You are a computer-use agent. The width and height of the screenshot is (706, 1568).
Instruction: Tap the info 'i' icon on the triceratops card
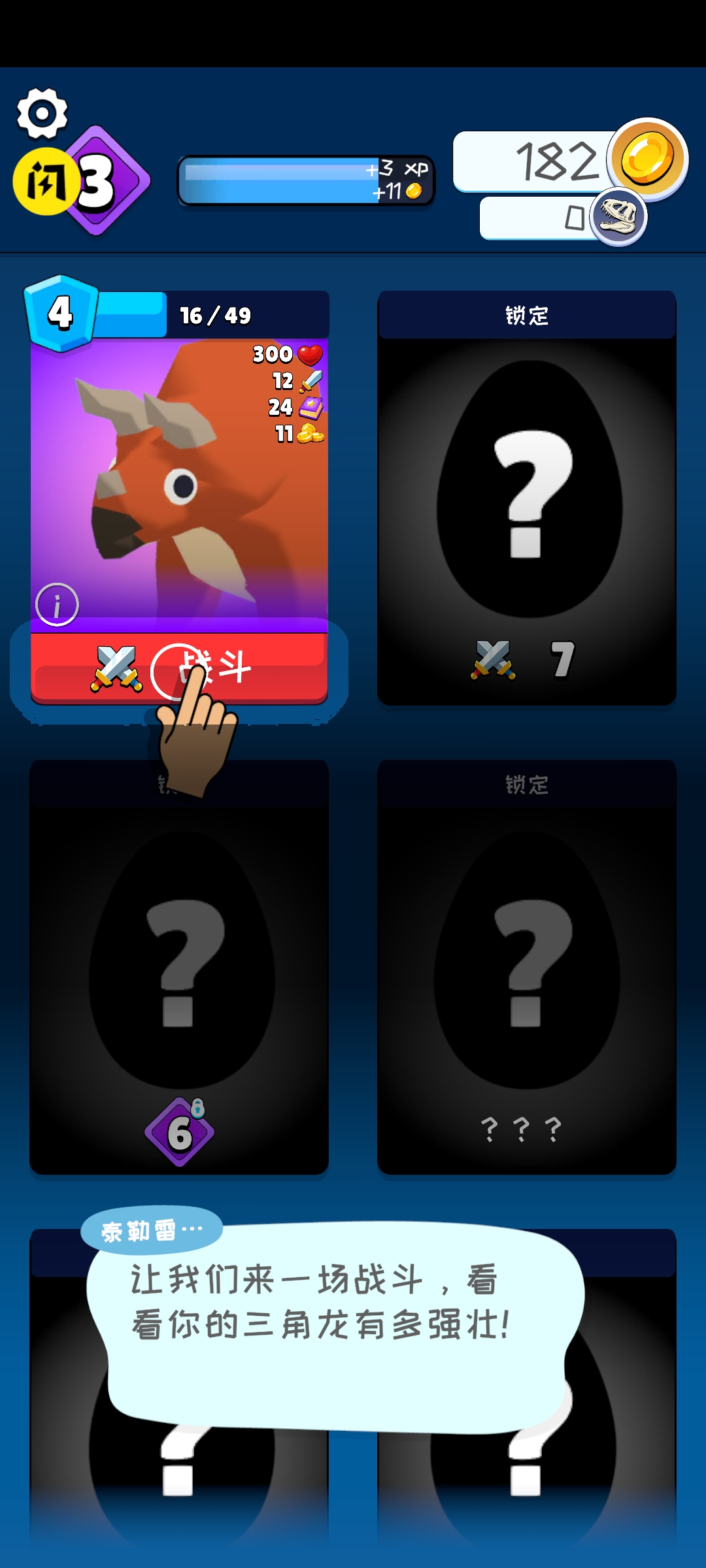tap(58, 606)
